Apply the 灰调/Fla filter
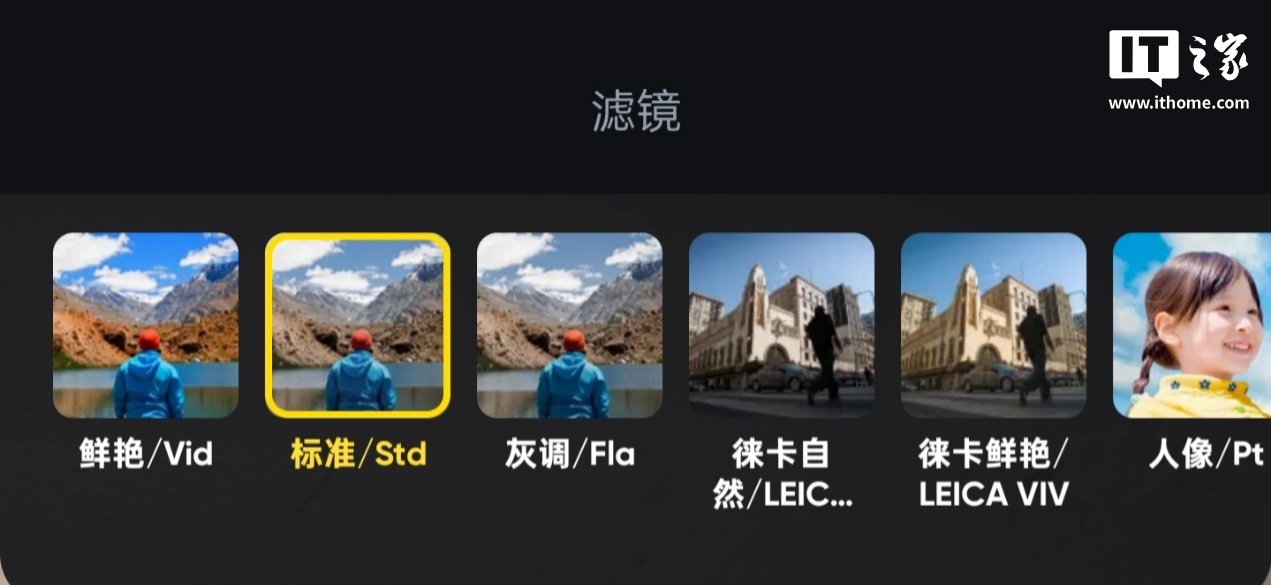This screenshot has width=1271, height=585. pos(570,326)
